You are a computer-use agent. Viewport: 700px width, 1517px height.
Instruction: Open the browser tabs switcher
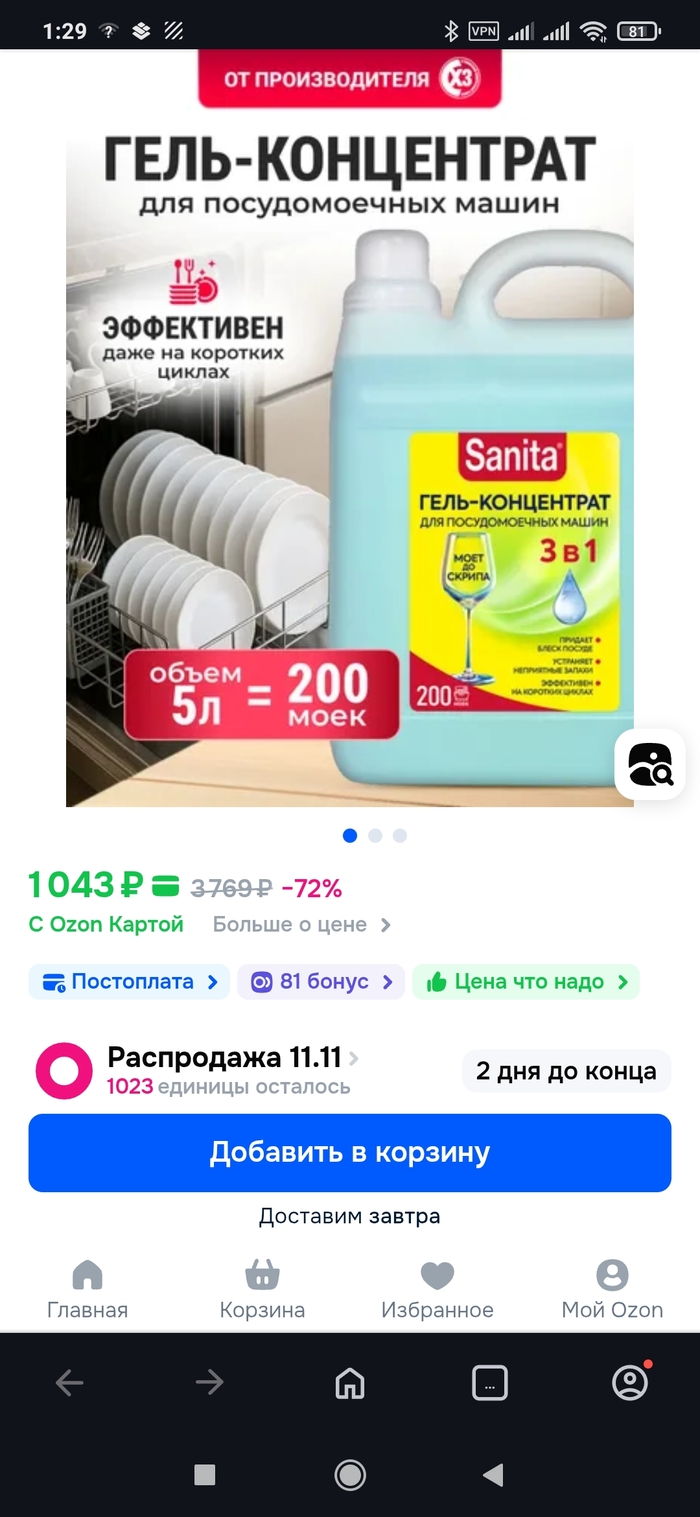[x=490, y=1383]
